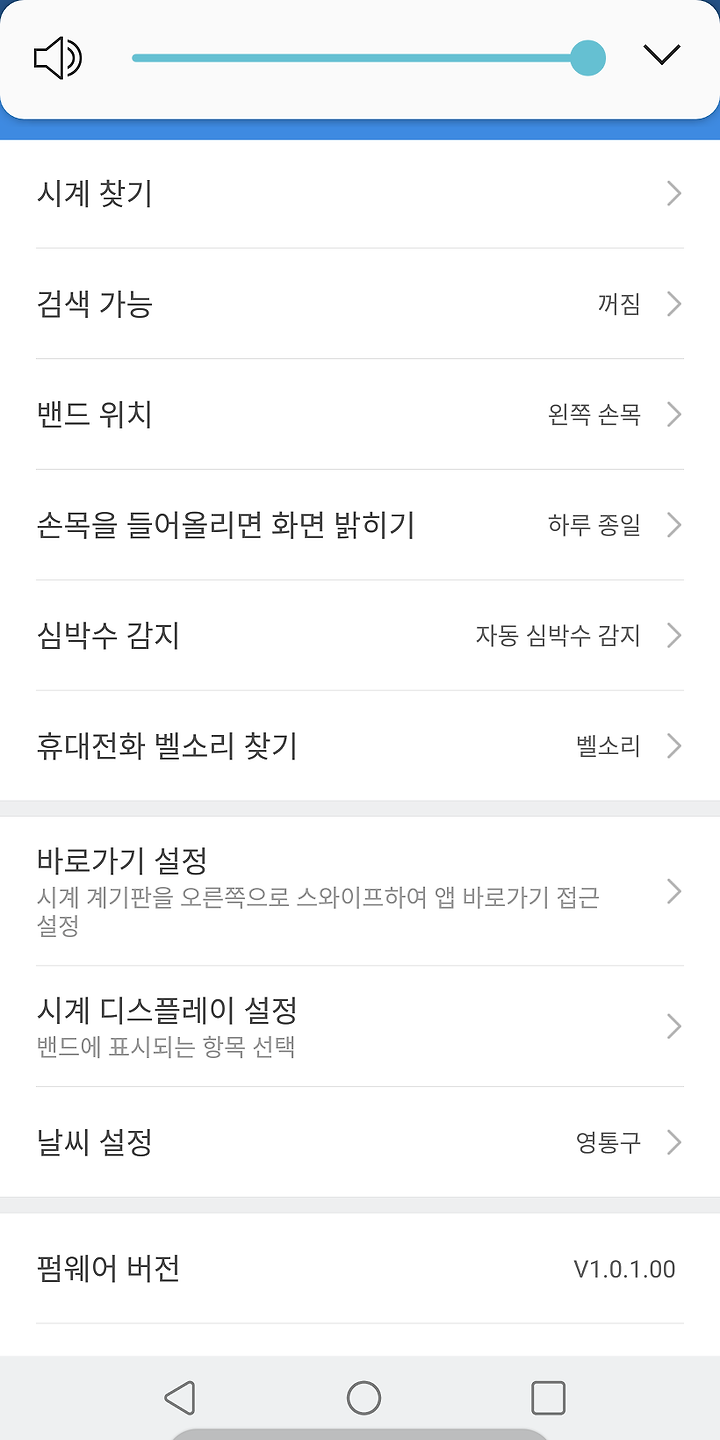Open recent apps from navigation bar
720x1440 pixels.
tap(548, 1398)
